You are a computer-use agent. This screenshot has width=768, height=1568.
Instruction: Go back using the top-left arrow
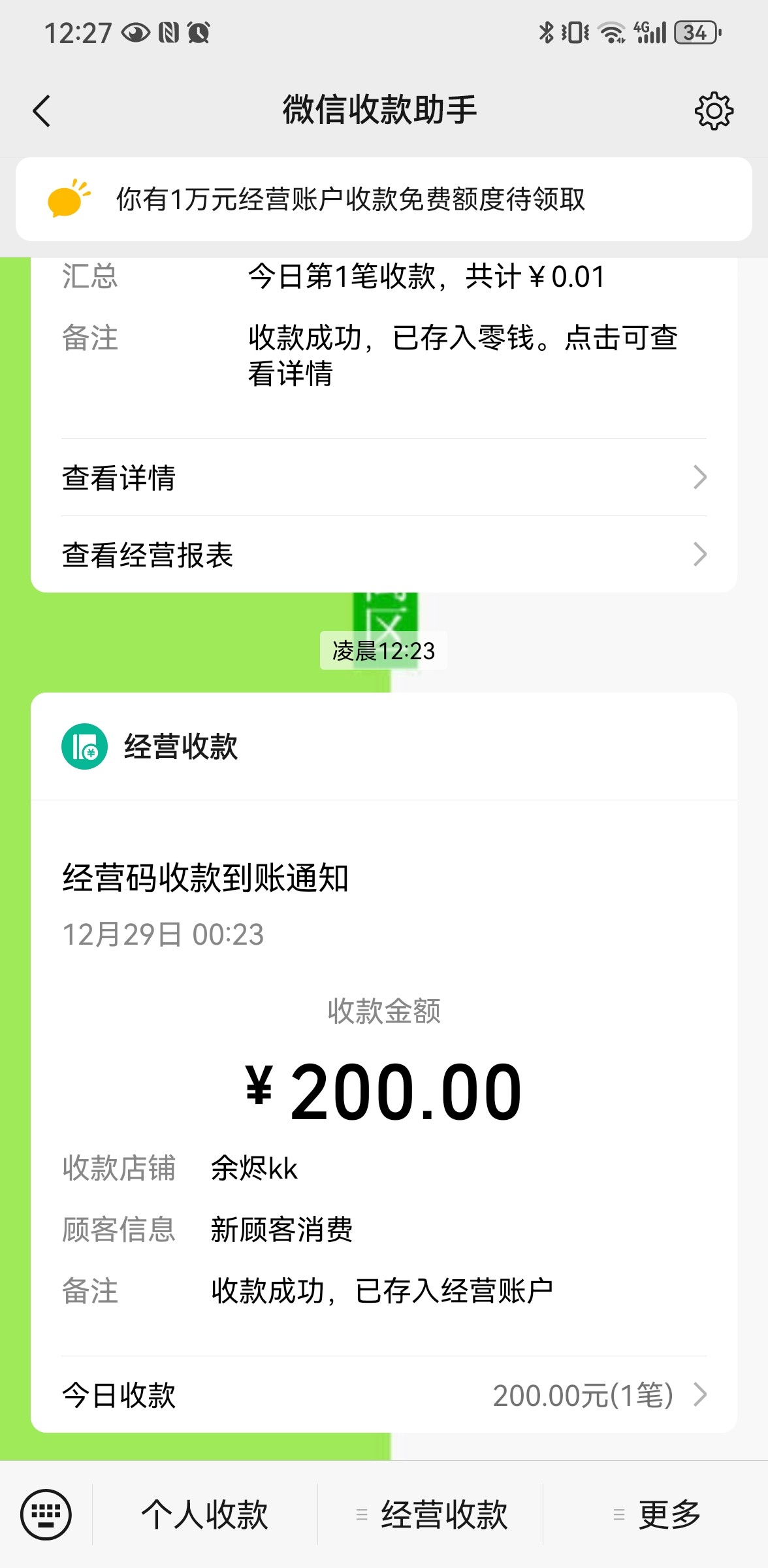click(x=42, y=110)
